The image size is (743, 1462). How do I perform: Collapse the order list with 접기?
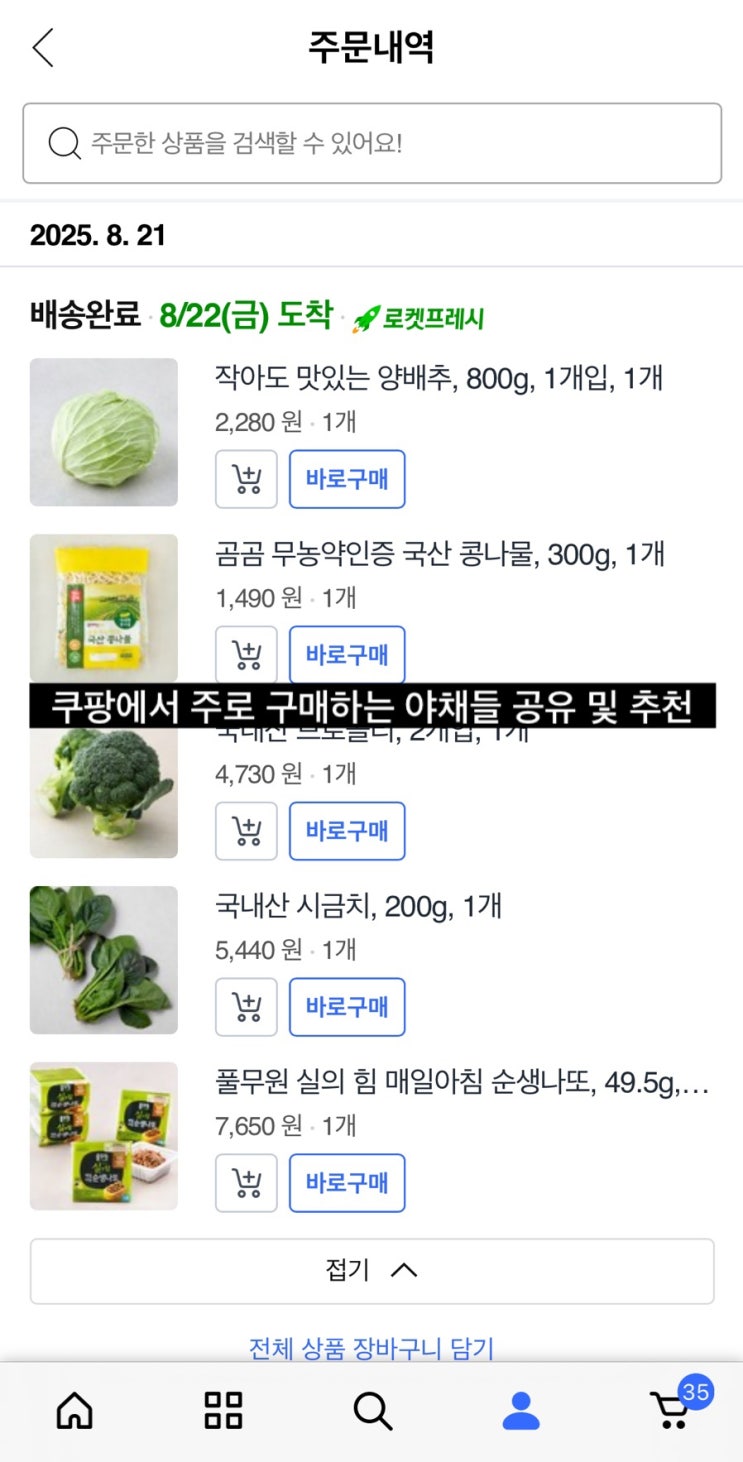pyautogui.click(x=372, y=1271)
